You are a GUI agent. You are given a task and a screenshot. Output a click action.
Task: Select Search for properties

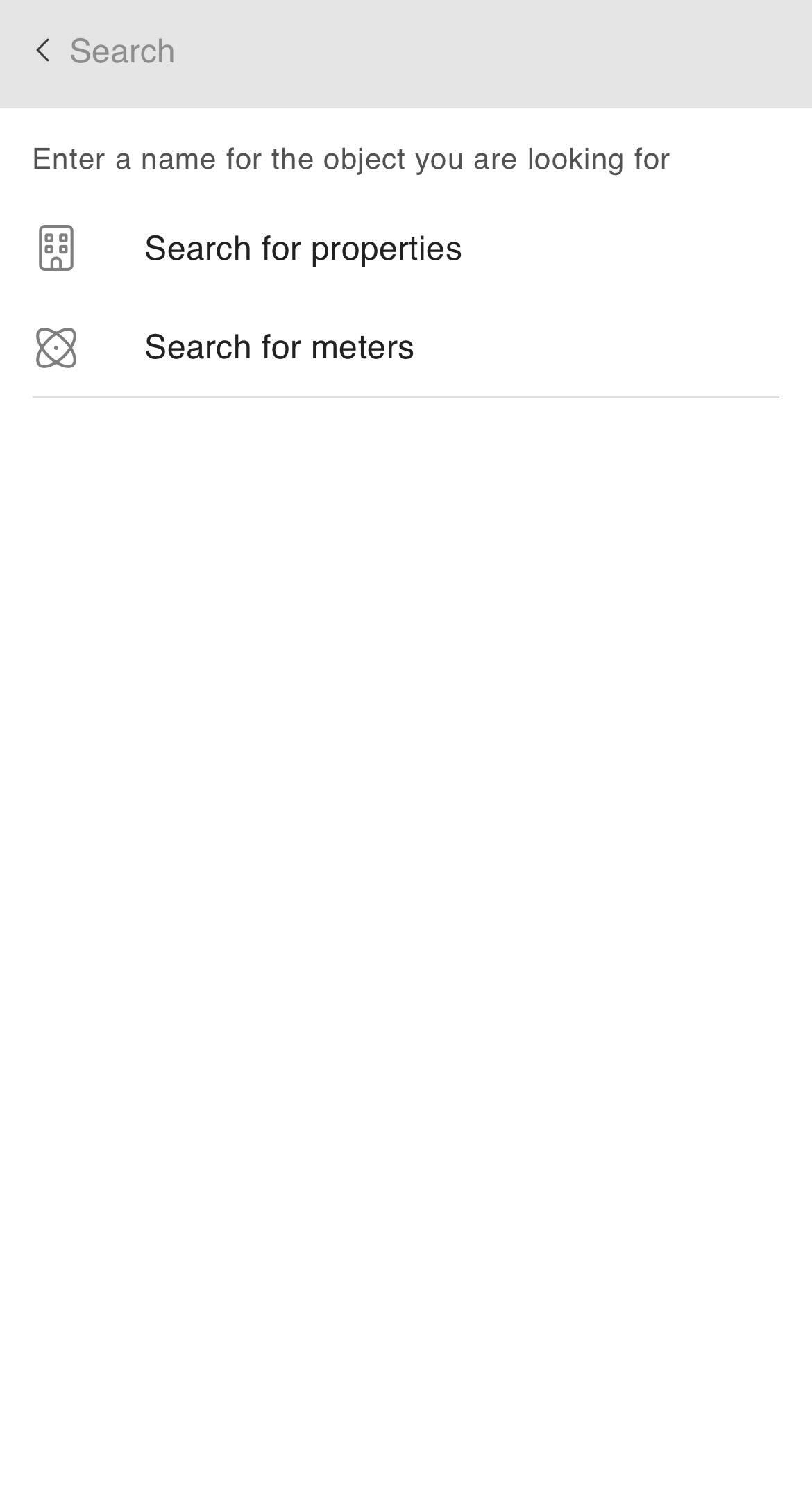(x=303, y=249)
